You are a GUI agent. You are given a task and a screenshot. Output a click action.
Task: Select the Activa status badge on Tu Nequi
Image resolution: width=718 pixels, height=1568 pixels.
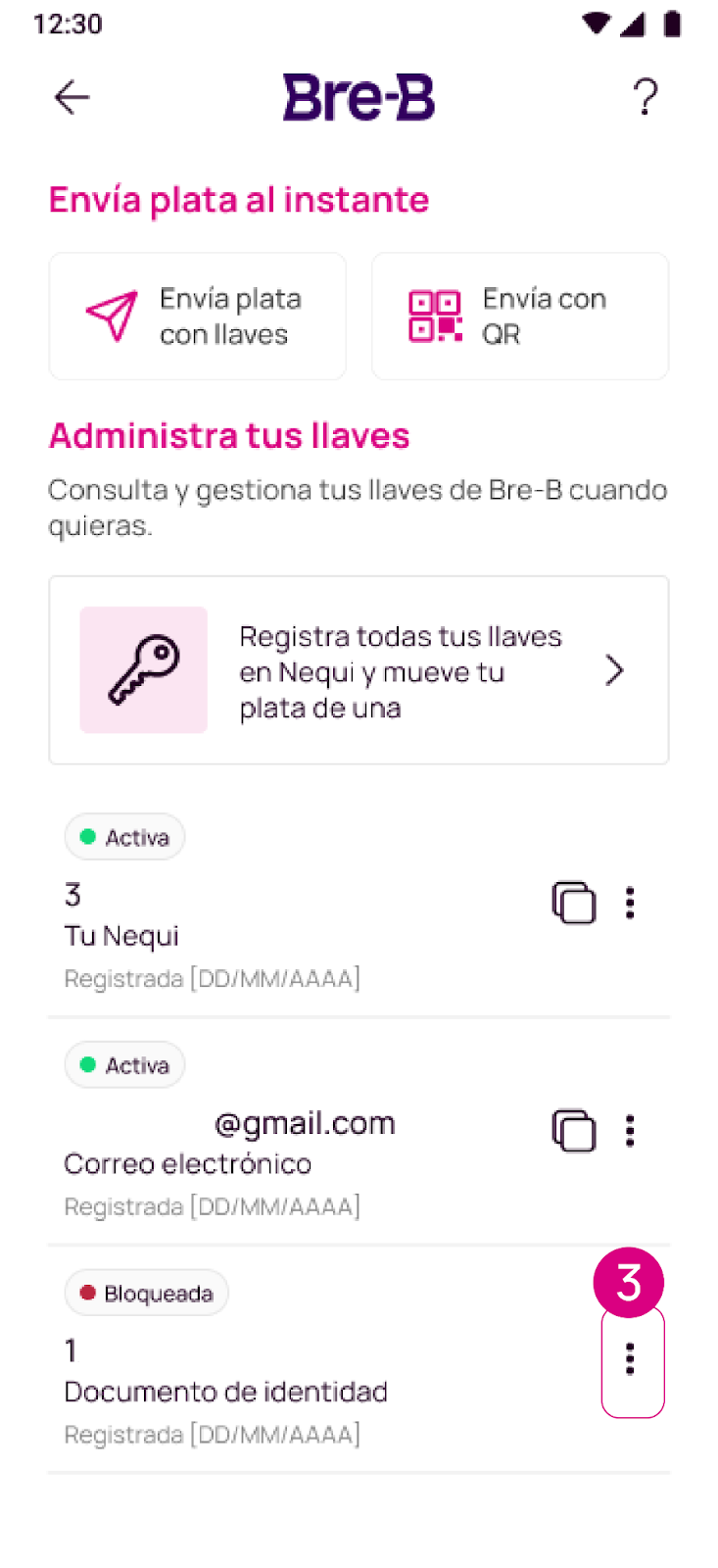[x=124, y=837]
